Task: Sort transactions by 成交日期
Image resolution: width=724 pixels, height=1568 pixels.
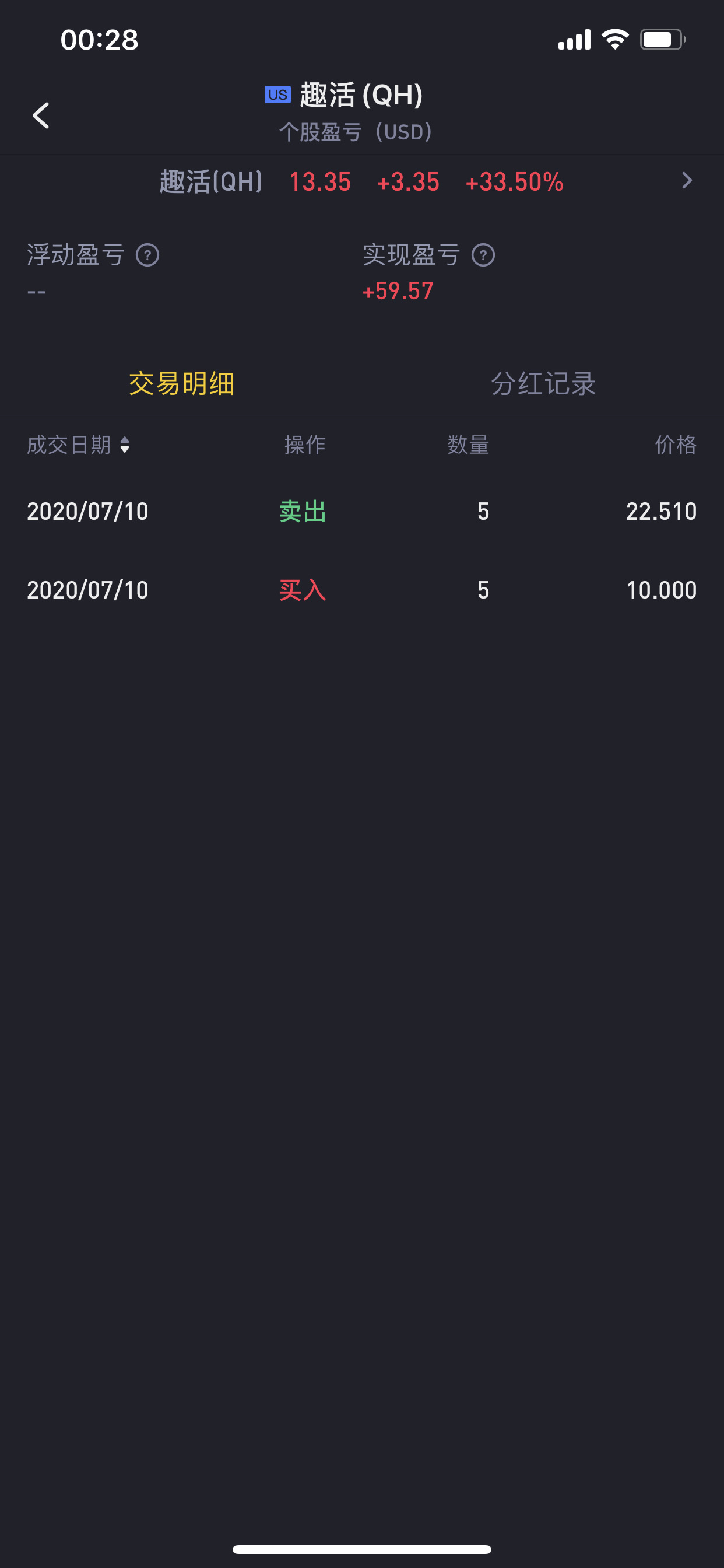Action: [x=79, y=445]
